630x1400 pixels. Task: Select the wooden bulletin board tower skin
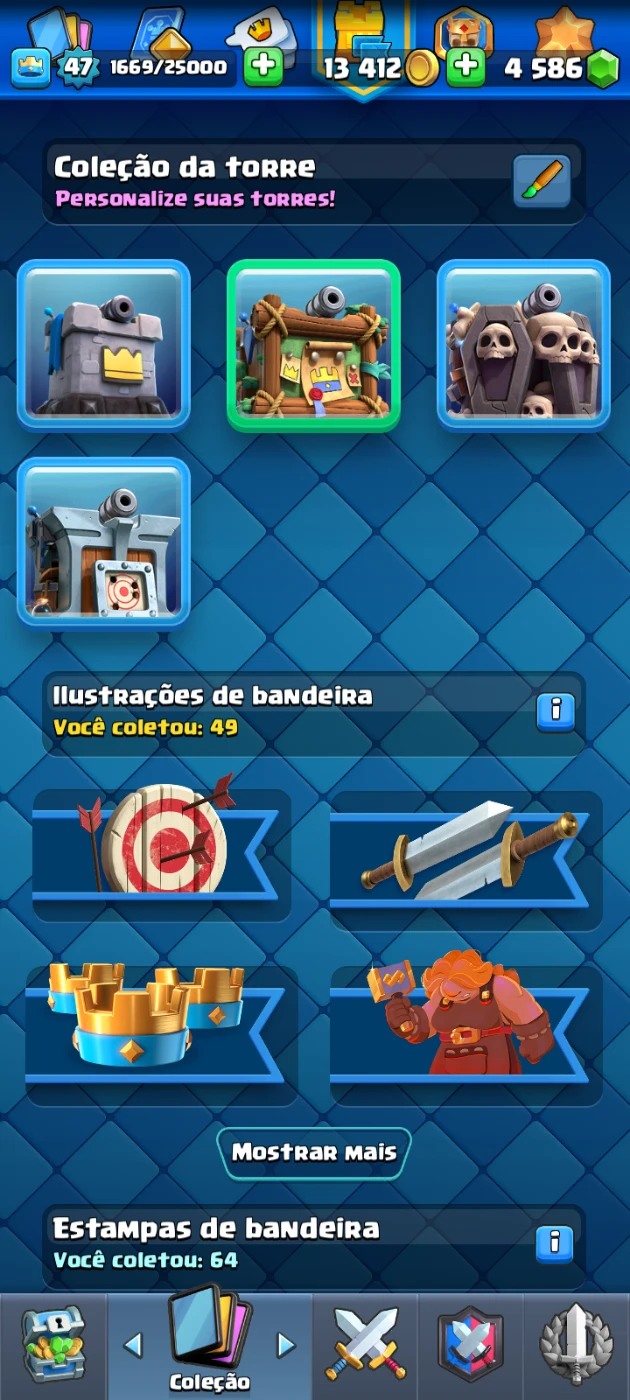click(x=314, y=344)
